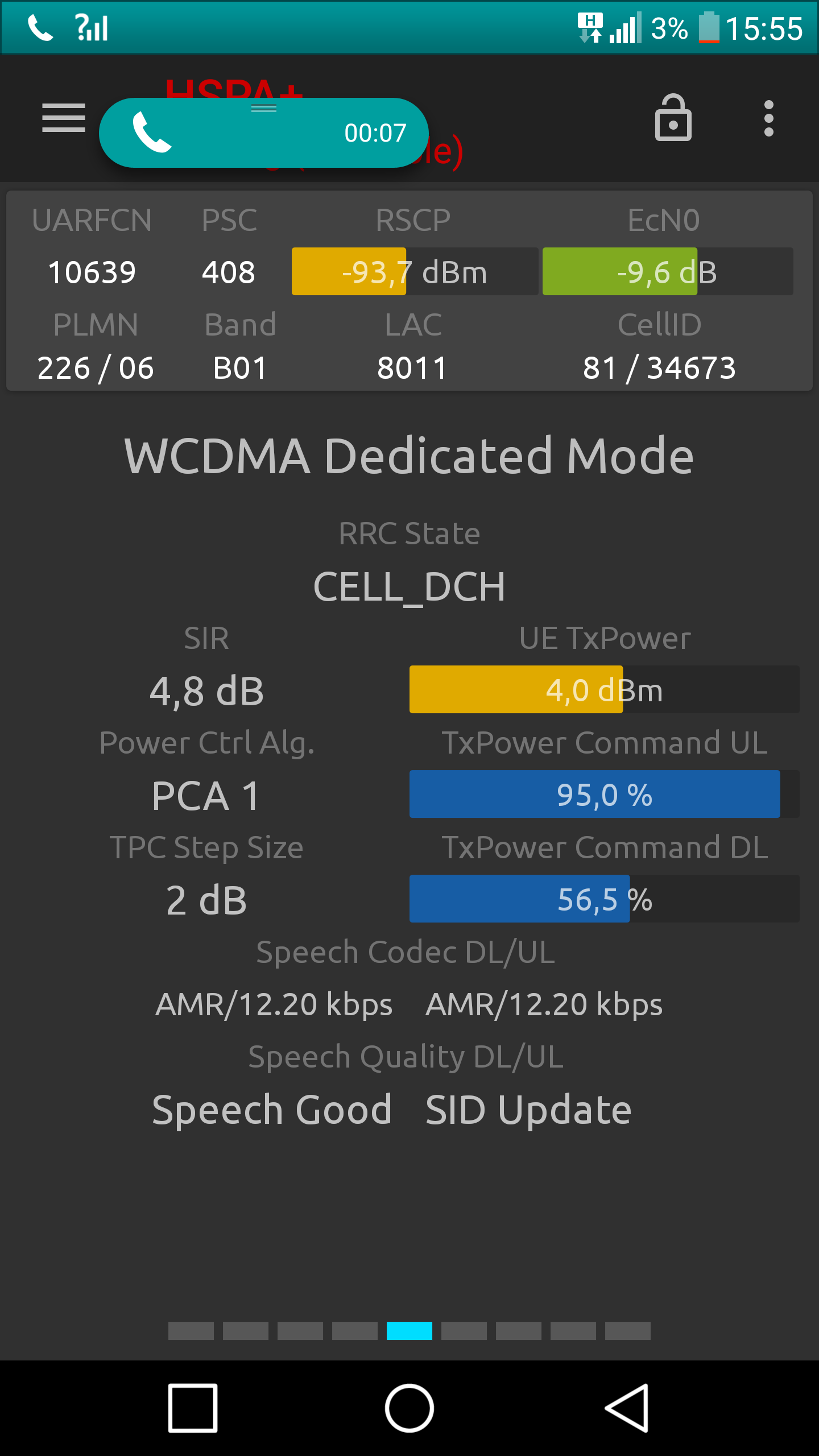Open recent apps with the square button
This screenshot has width=819, height=1456.
[x=193, y=1408]
